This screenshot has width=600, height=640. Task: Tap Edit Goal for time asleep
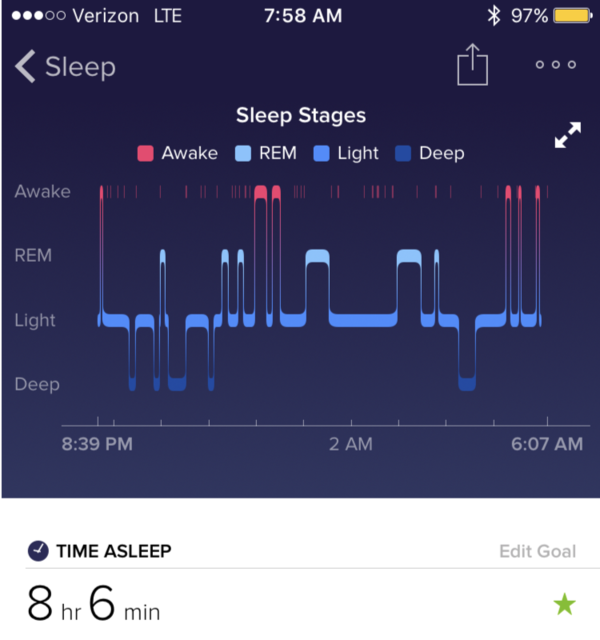pyautogui.click(x=537, y=551)
